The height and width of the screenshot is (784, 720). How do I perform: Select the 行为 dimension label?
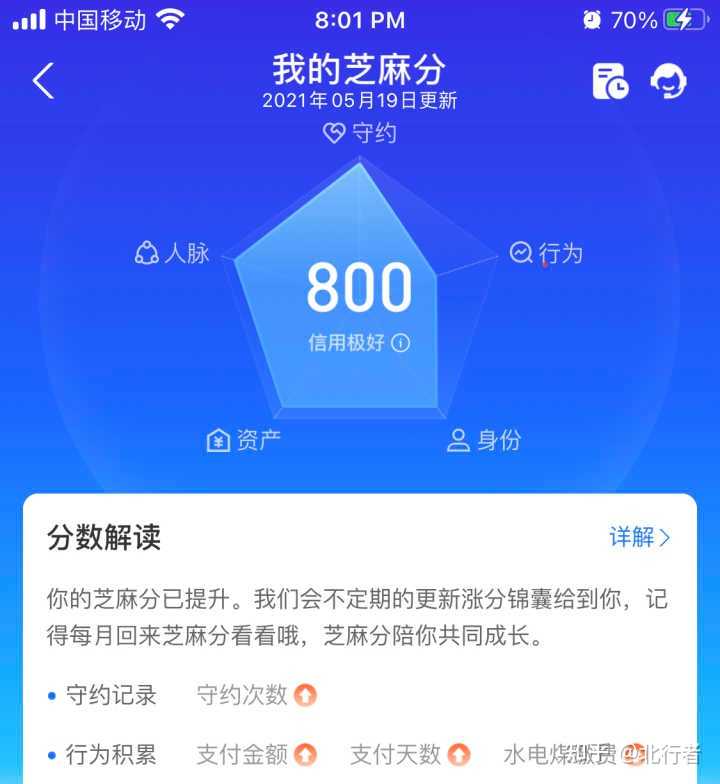click(x=546, y=253)
